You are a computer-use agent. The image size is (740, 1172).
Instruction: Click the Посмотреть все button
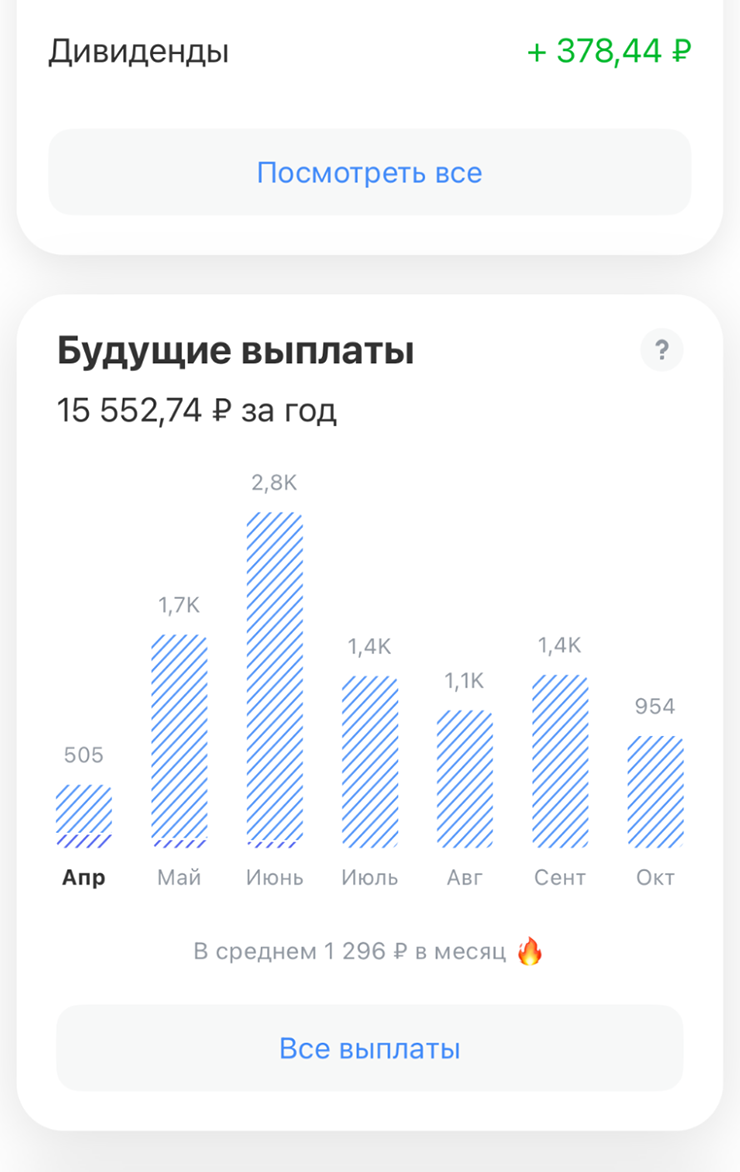(370, 172)
